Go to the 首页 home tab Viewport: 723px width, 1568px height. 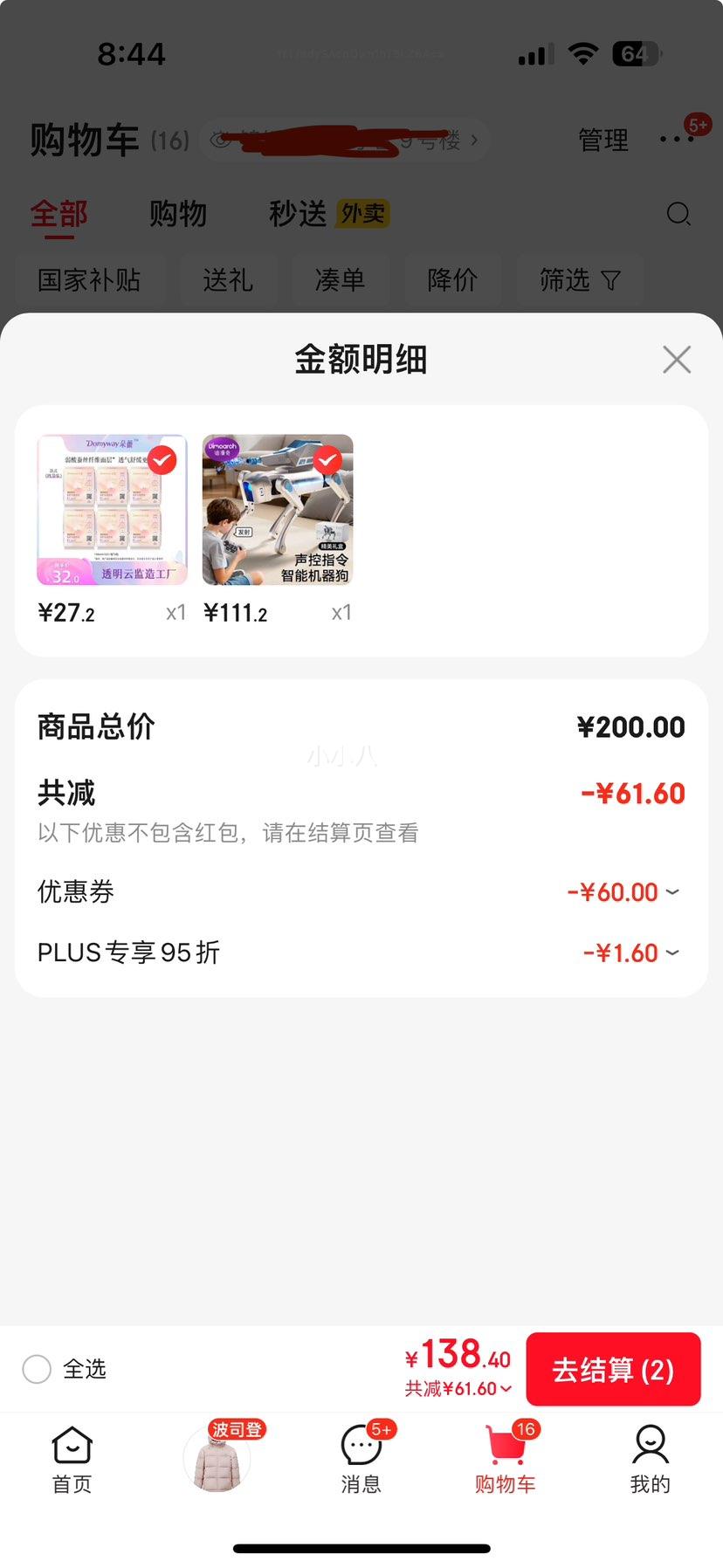pos(72,1460)
